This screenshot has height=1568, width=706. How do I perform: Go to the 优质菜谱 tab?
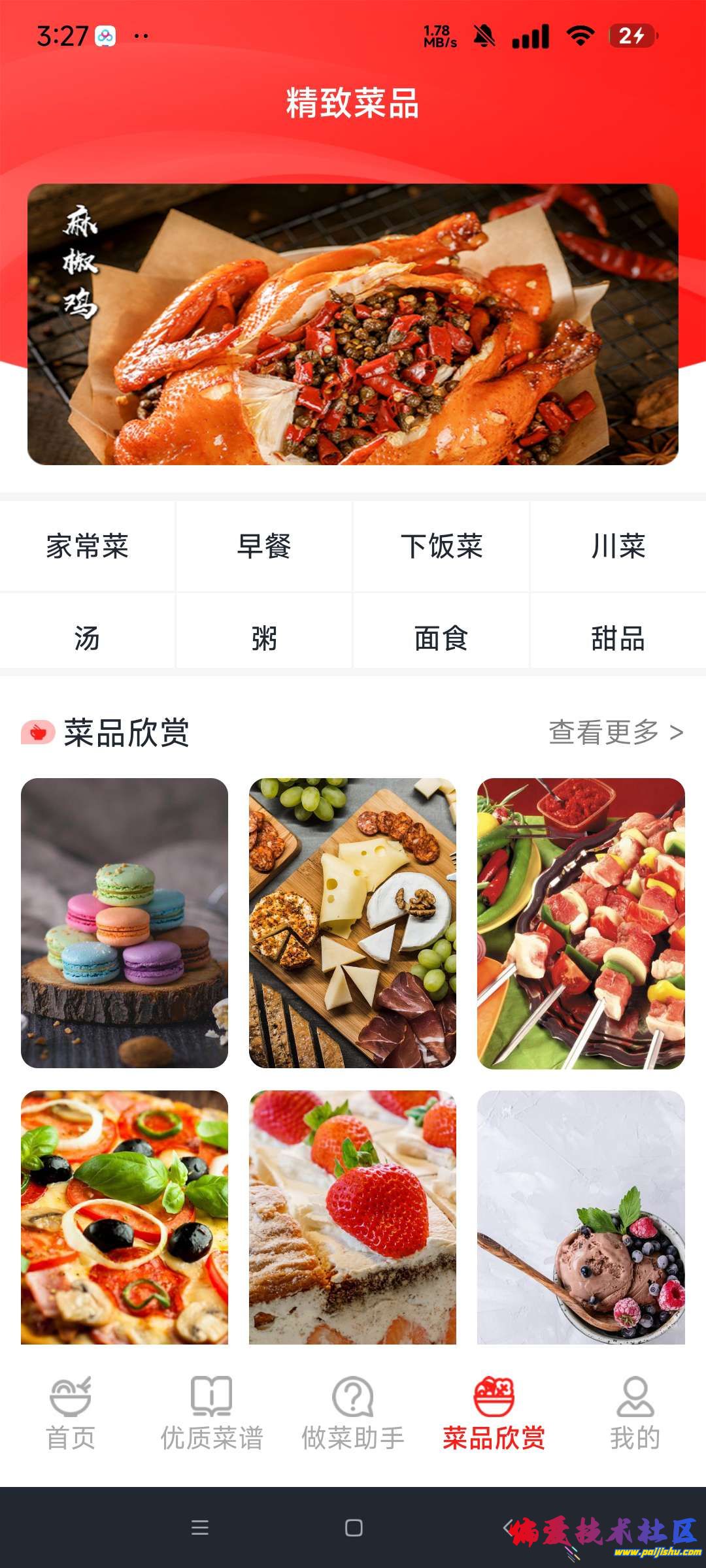pos(212,1414)
